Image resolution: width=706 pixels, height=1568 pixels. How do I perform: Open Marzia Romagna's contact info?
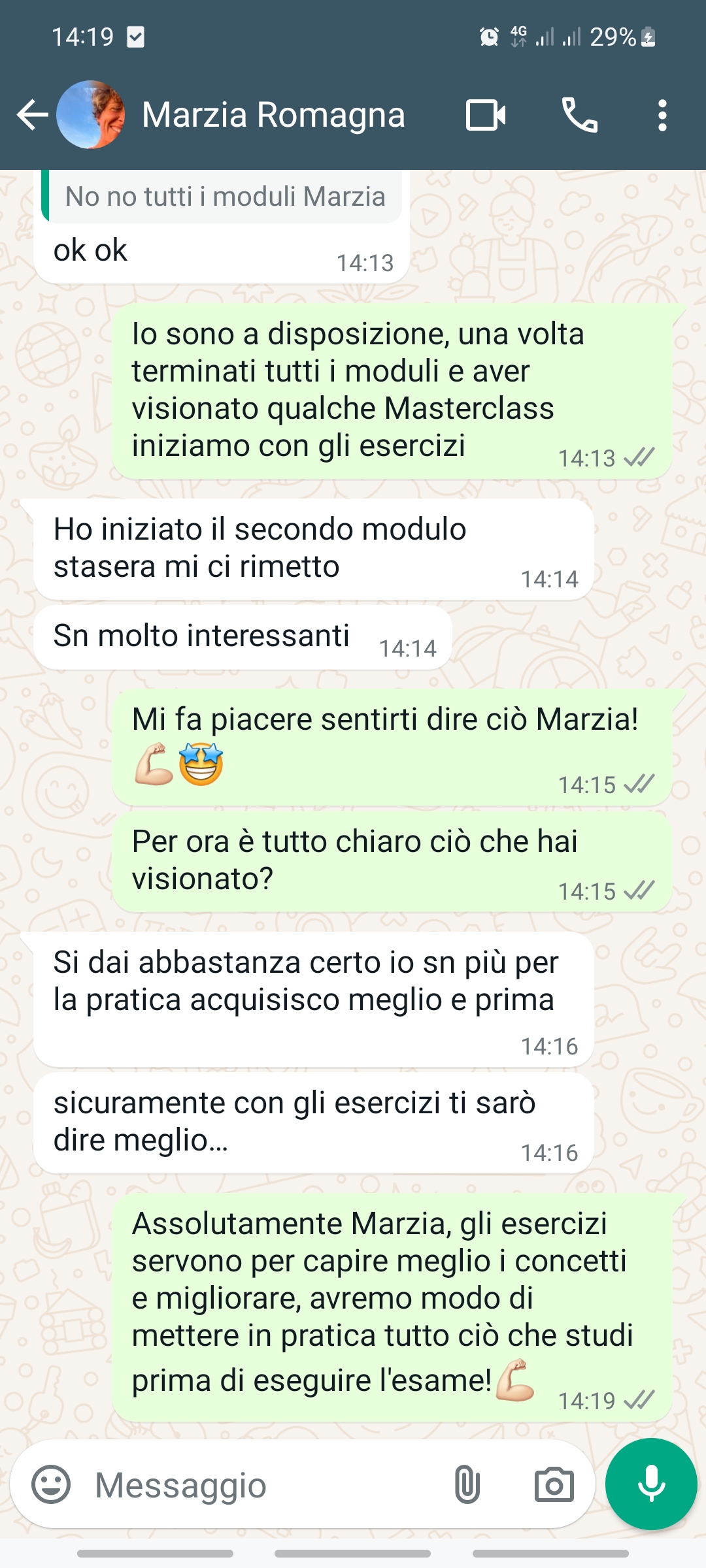pyautogui.click(x=273, y=115)
